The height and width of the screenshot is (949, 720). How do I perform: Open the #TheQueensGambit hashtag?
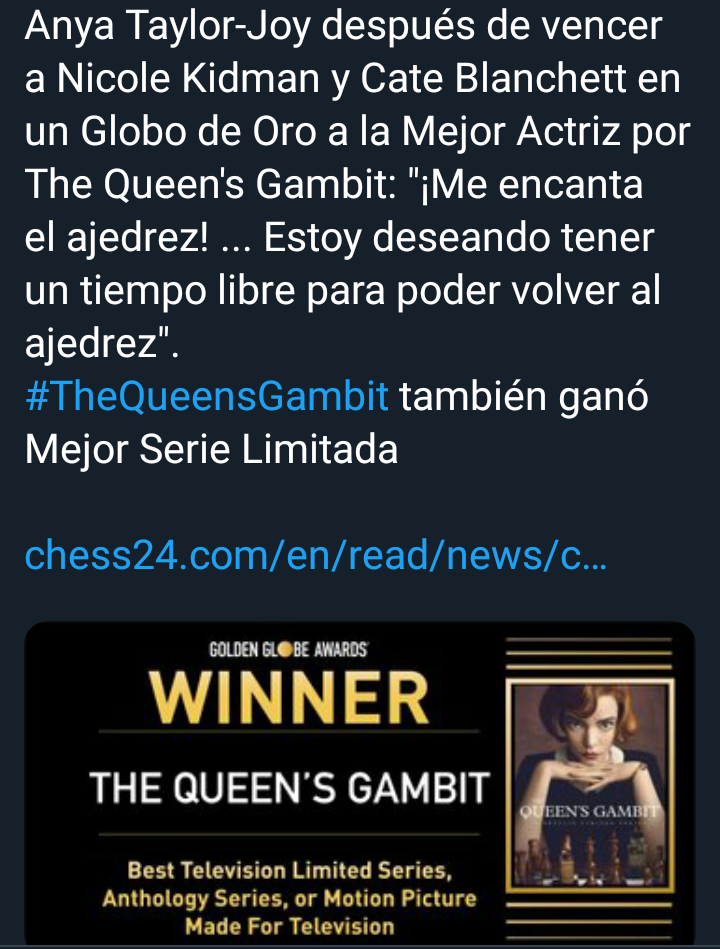[207, 397]
